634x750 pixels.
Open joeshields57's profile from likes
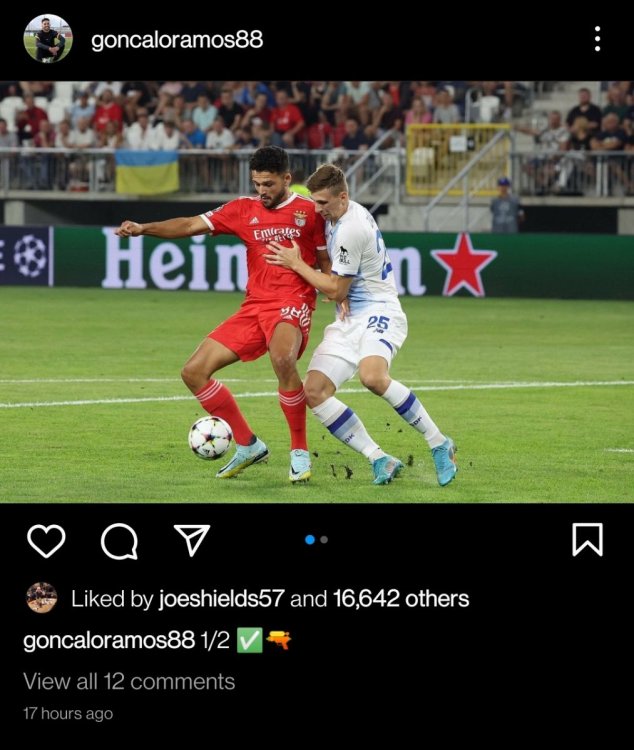221,599
